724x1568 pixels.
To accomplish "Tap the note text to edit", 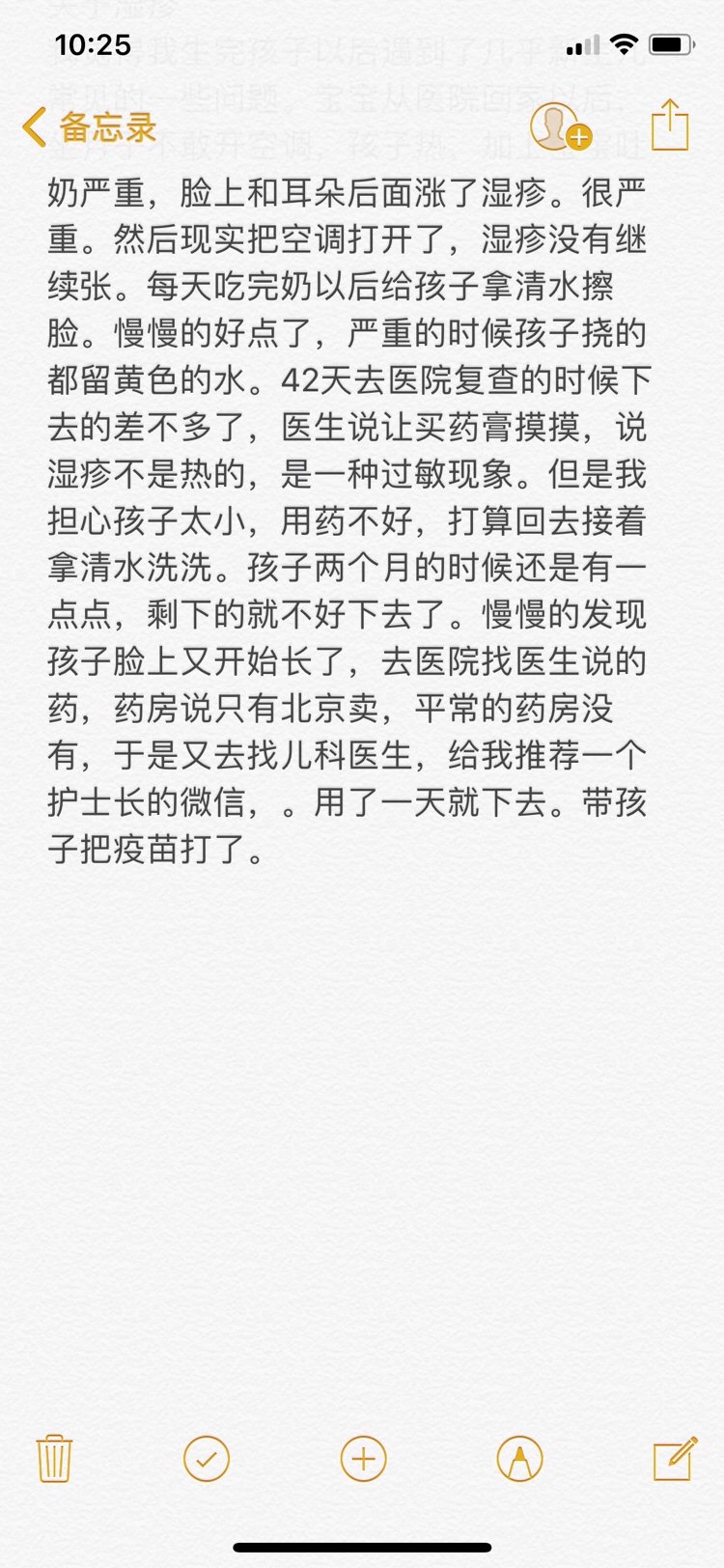I will pyautogui.click(x=348, y=521).
